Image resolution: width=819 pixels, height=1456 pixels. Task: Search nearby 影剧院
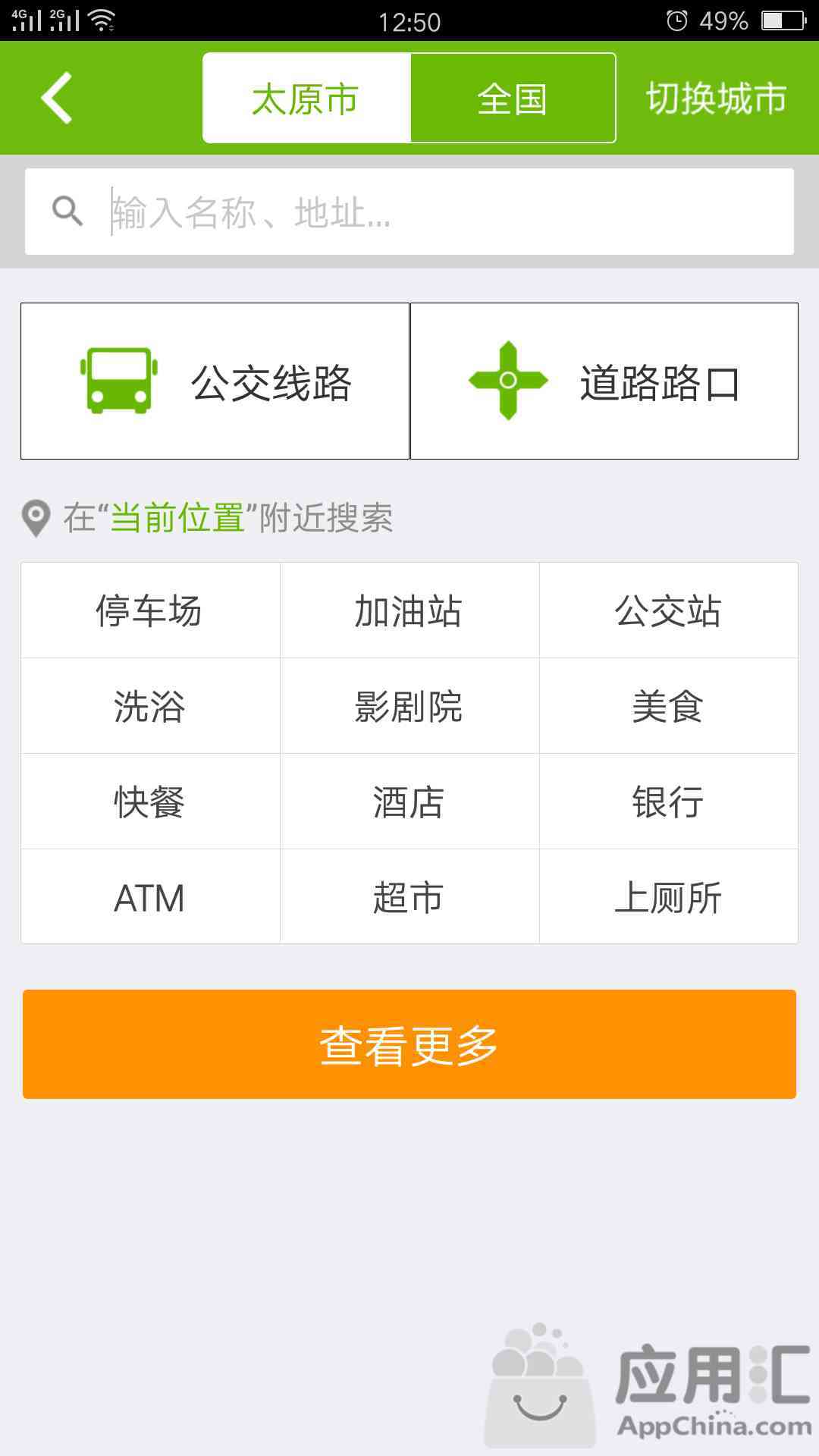point(409,706)
